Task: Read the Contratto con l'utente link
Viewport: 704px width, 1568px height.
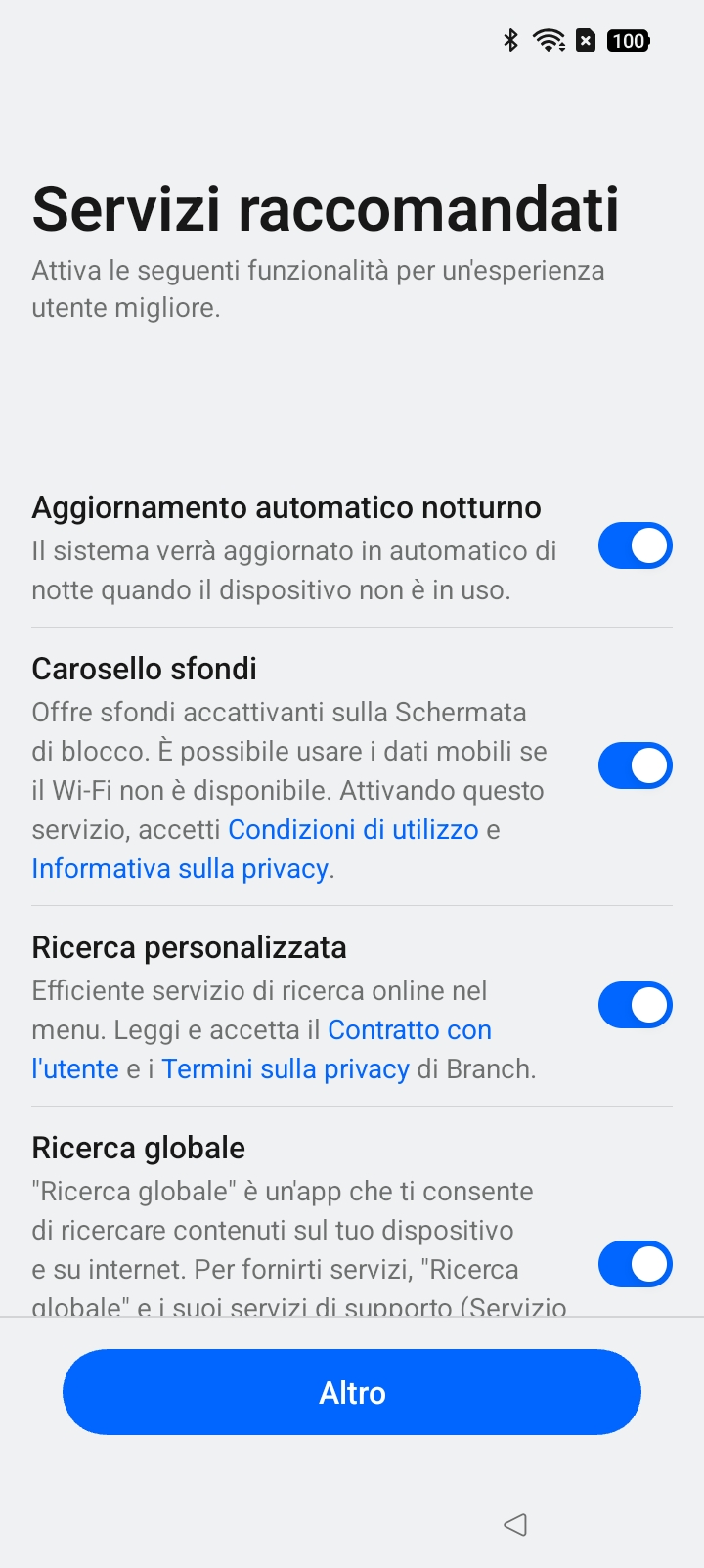Action: tap(410, 1030)
